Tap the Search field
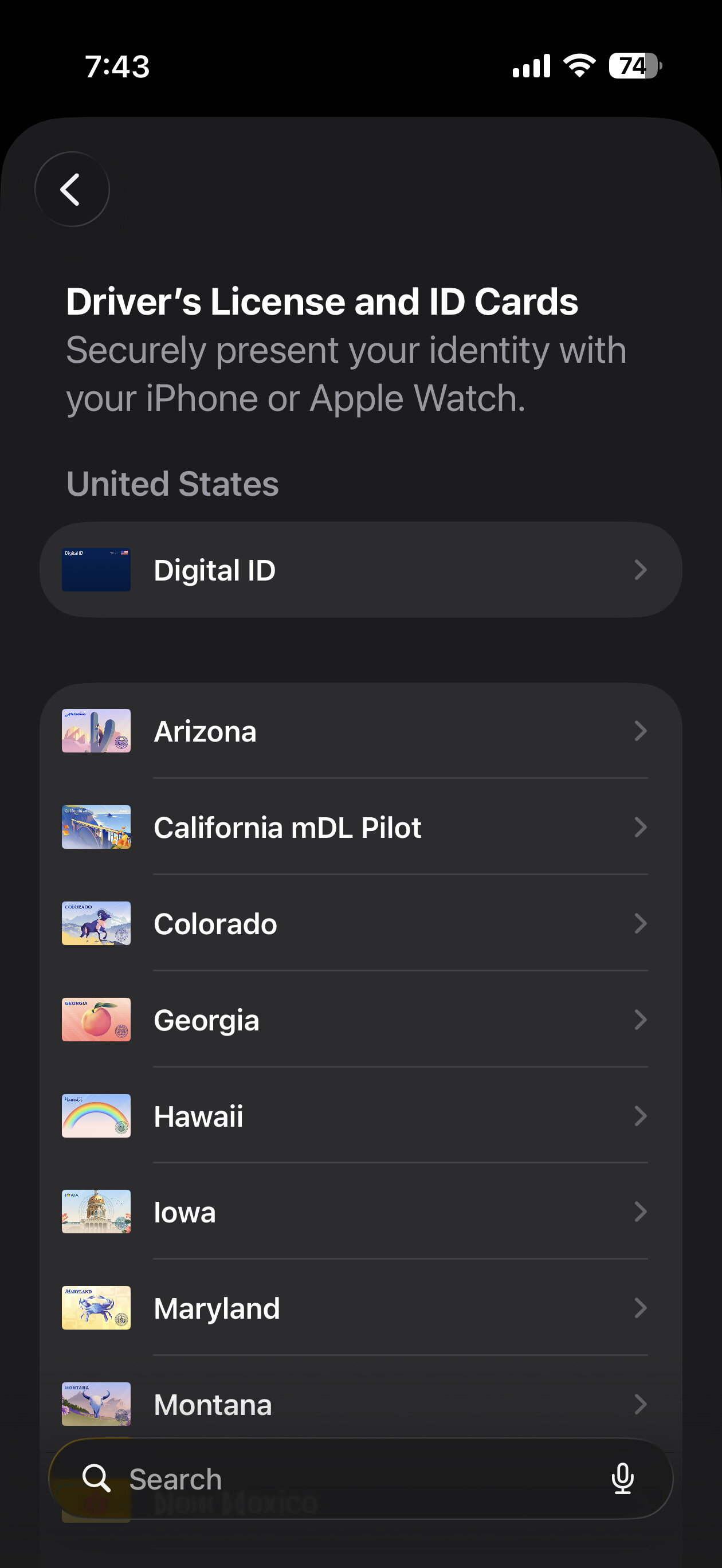Image resolution: width=722 pixels, height=1568 pixels. coord(341,1479)
